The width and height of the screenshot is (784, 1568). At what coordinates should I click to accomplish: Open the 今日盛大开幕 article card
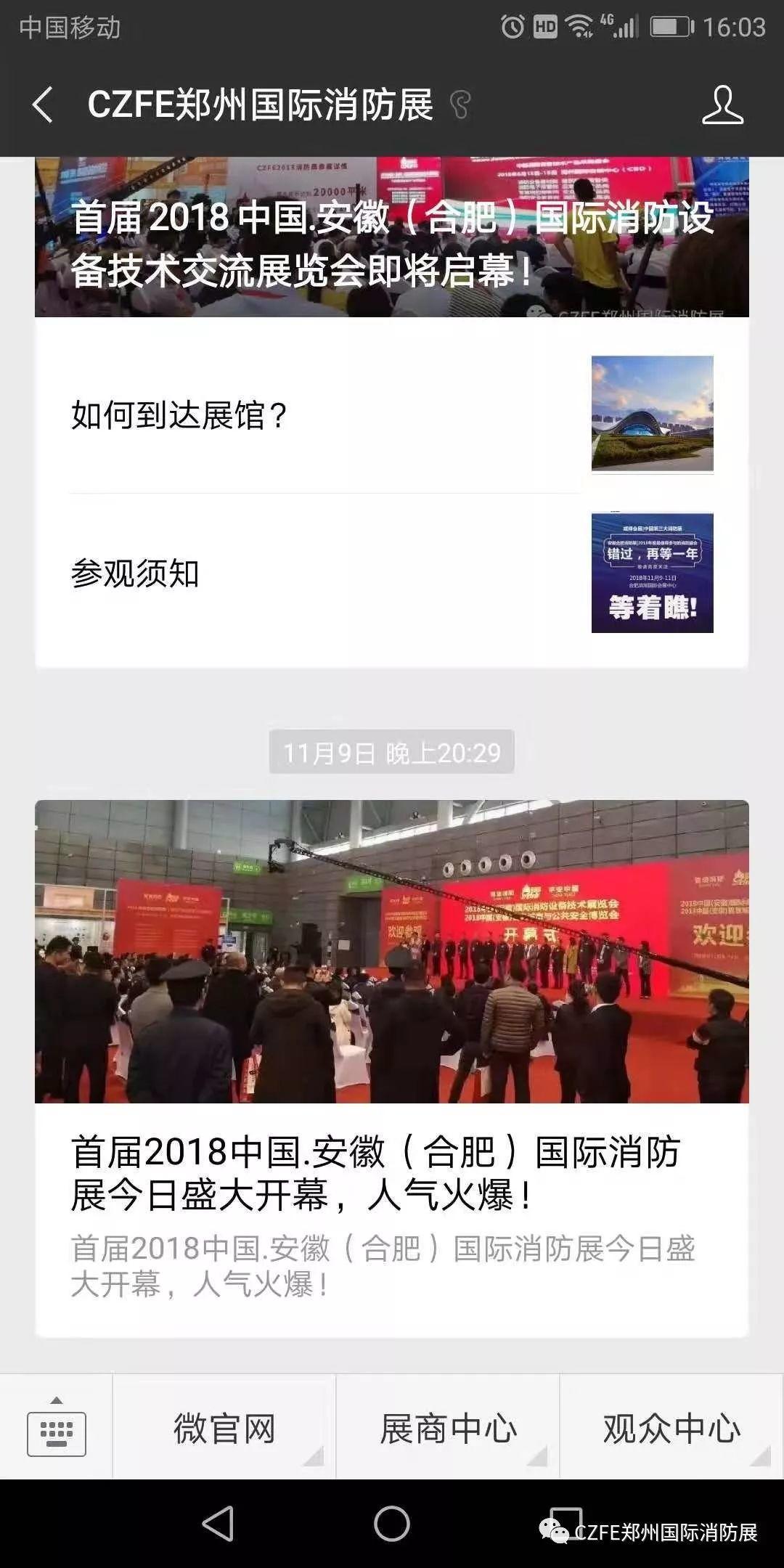tap(392, 1067)
